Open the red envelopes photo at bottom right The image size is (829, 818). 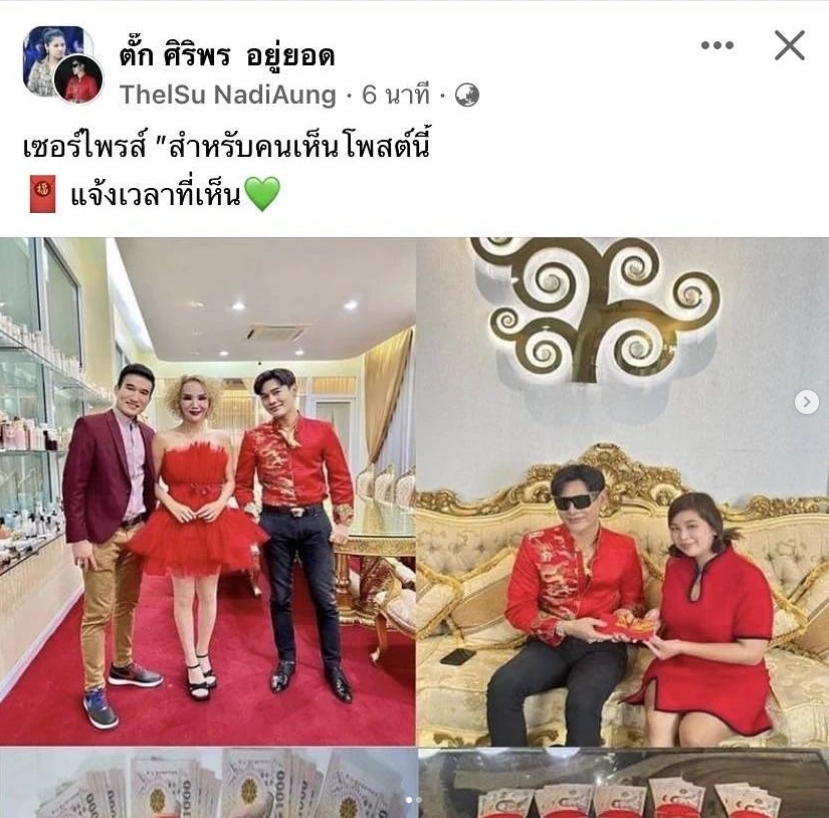(622, 784)
